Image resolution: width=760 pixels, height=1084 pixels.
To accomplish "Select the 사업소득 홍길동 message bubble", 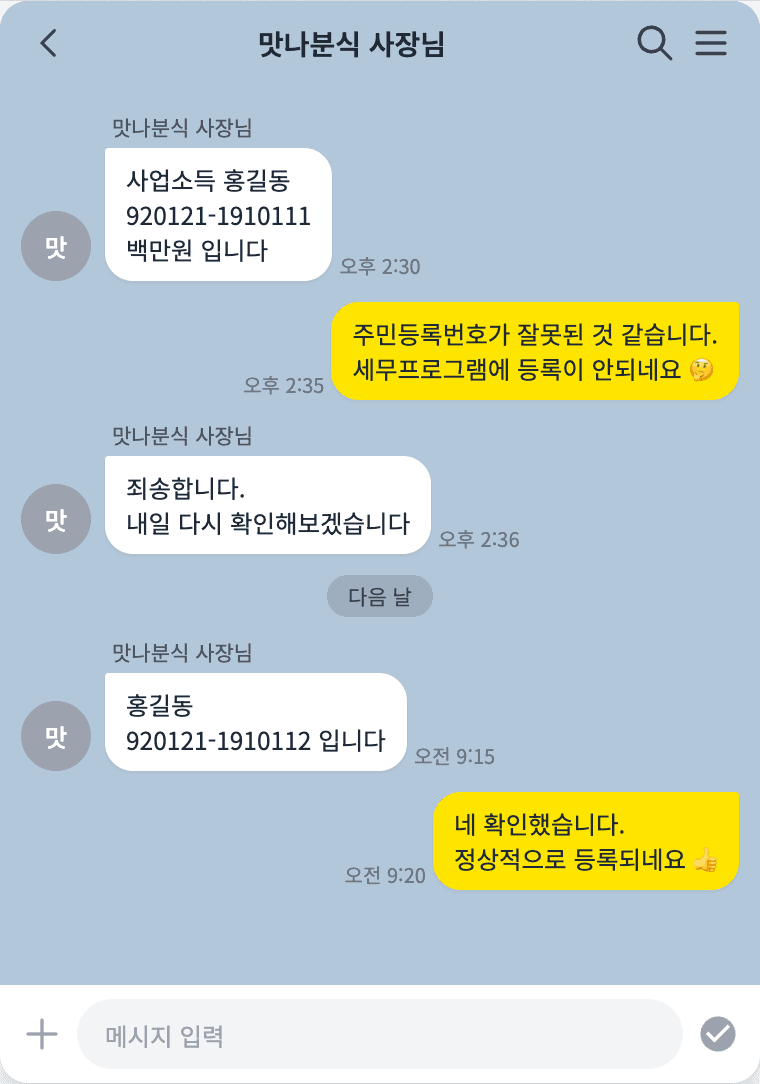I will pos(217,214).
